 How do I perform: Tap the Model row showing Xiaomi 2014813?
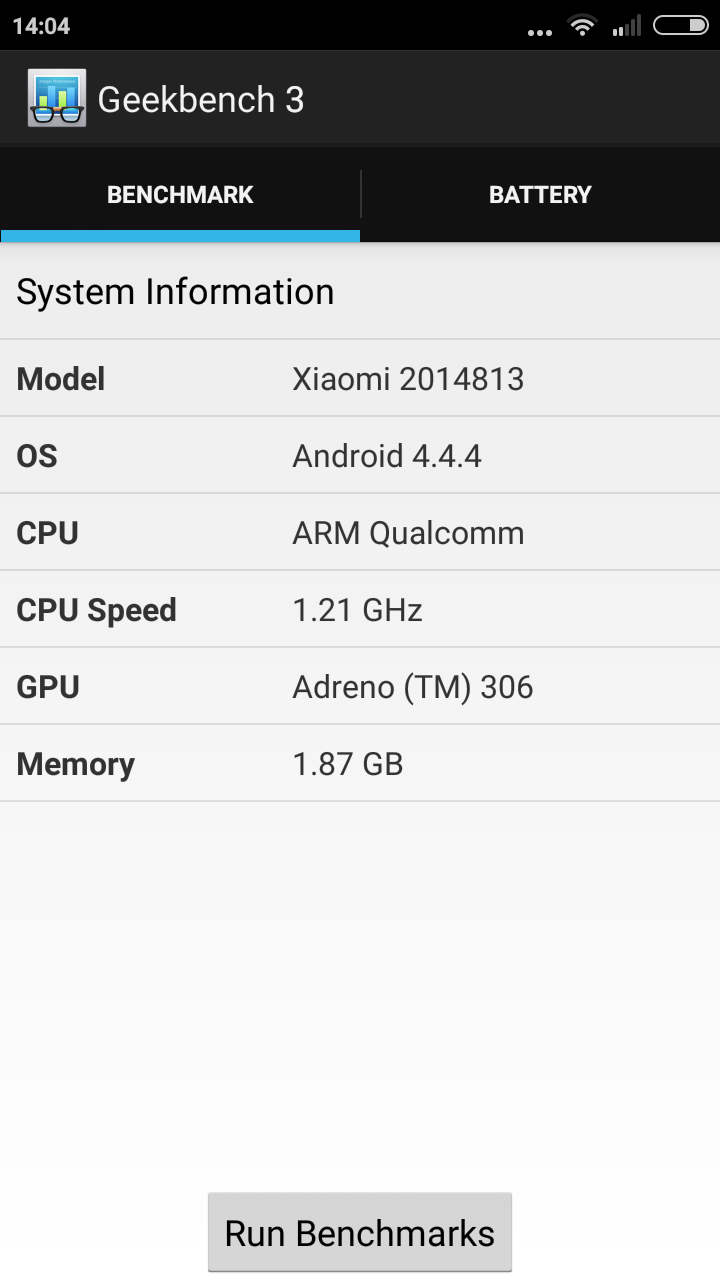click(360, 378)
